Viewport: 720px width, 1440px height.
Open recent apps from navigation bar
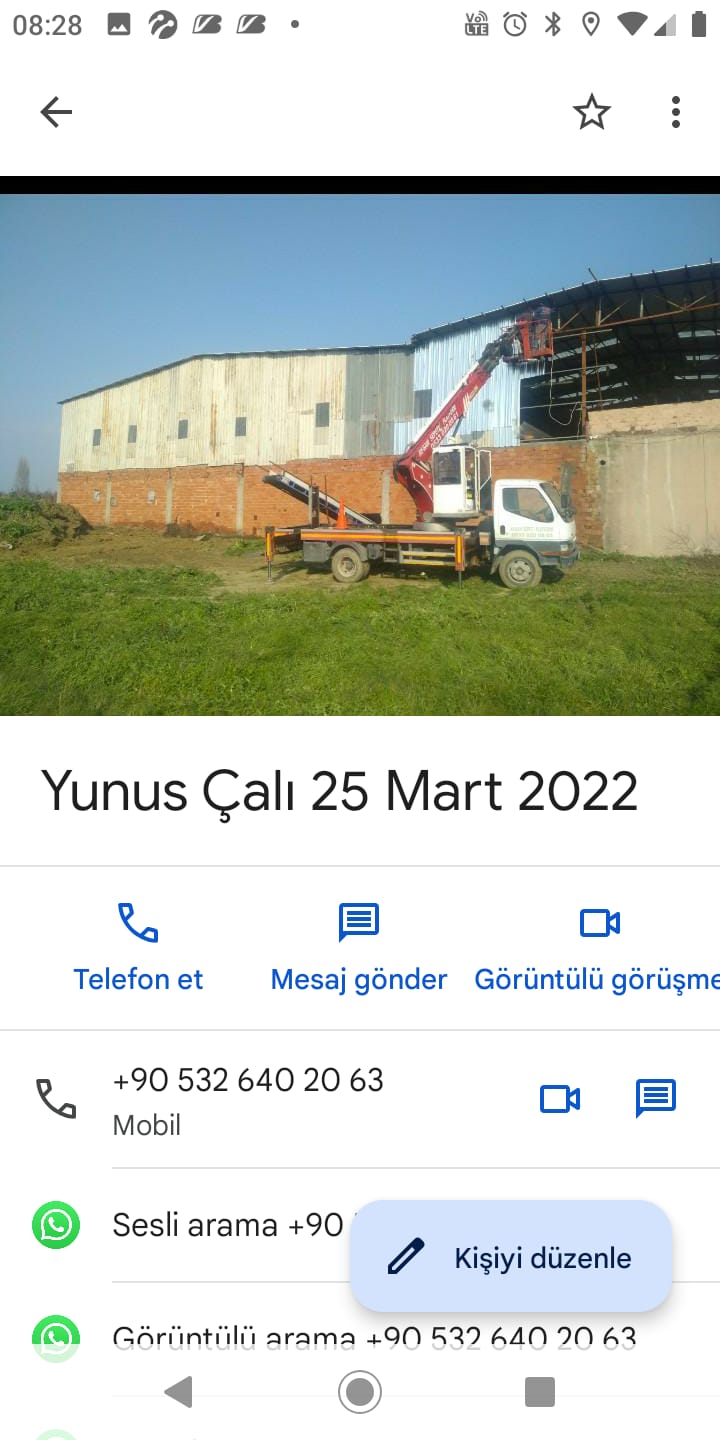(x=540, y=1392)
